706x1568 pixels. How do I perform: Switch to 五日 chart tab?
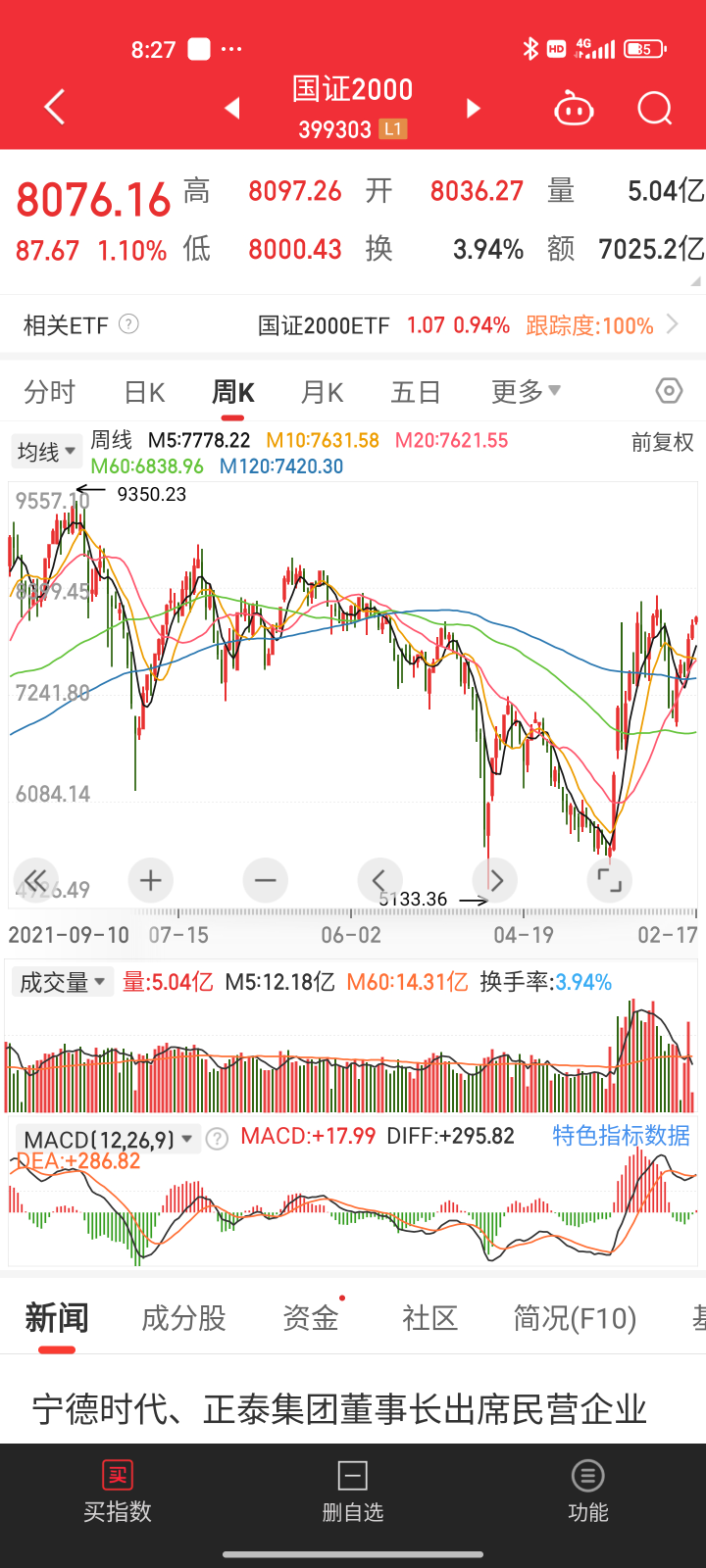click(415, 392)
